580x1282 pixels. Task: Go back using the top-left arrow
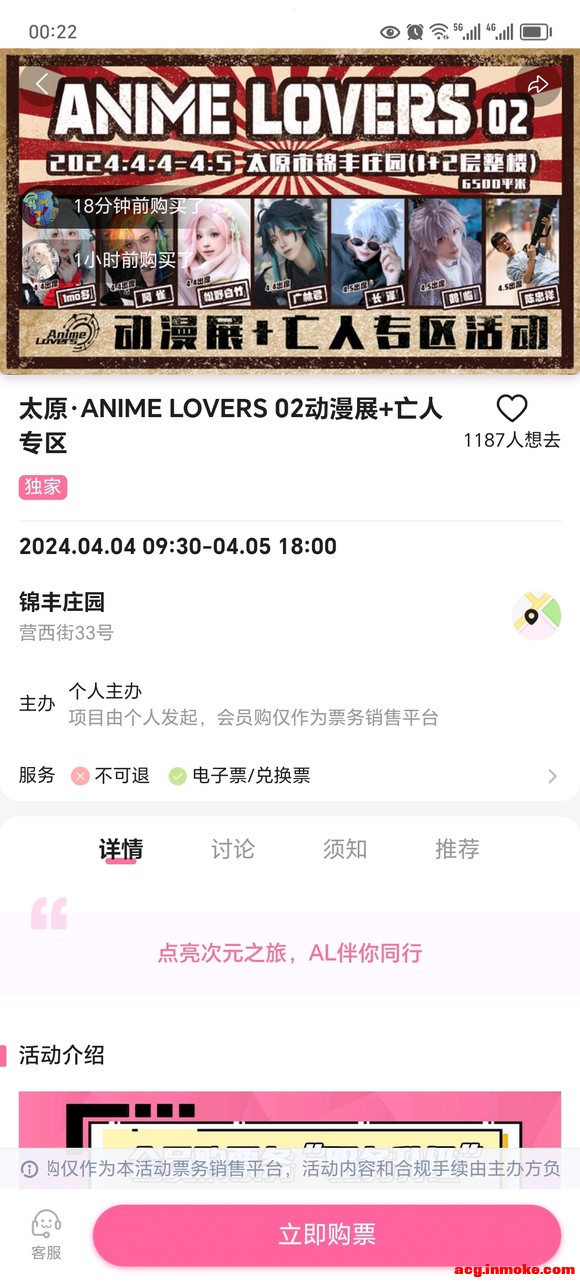point(42,84)
